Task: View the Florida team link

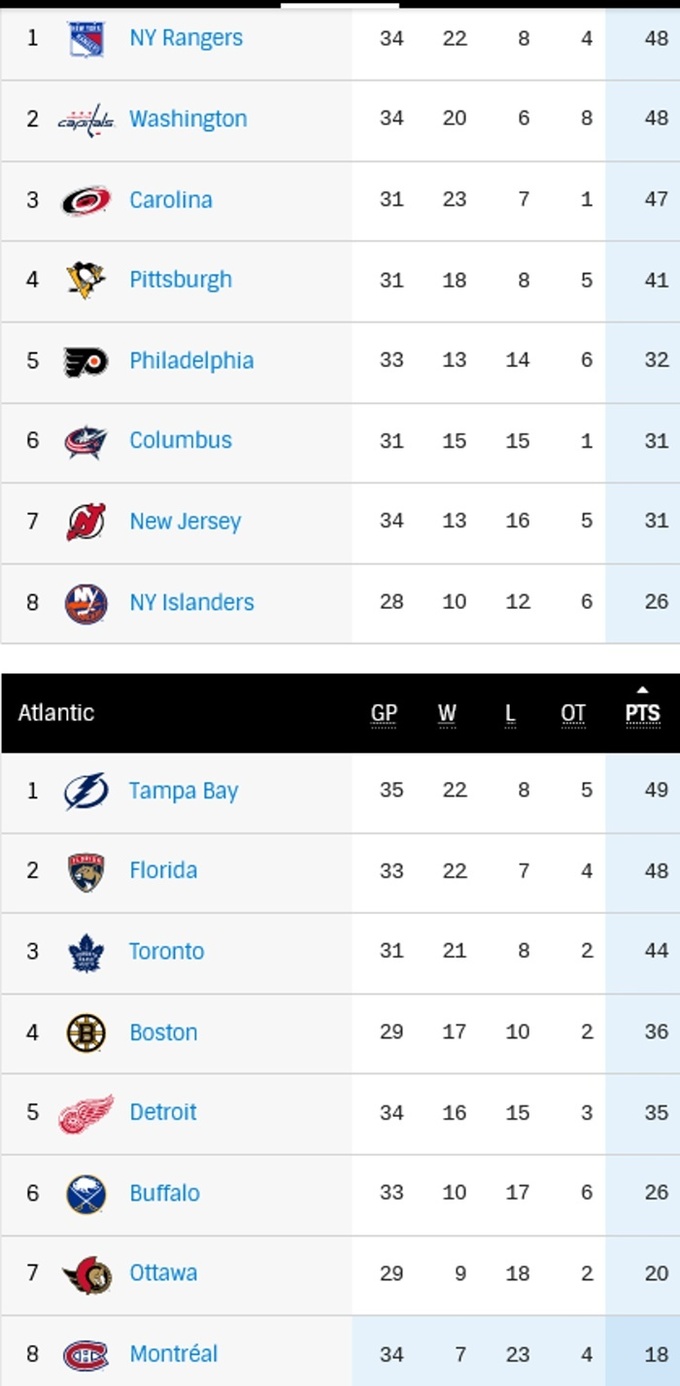Action: click(x=163, y=871)
